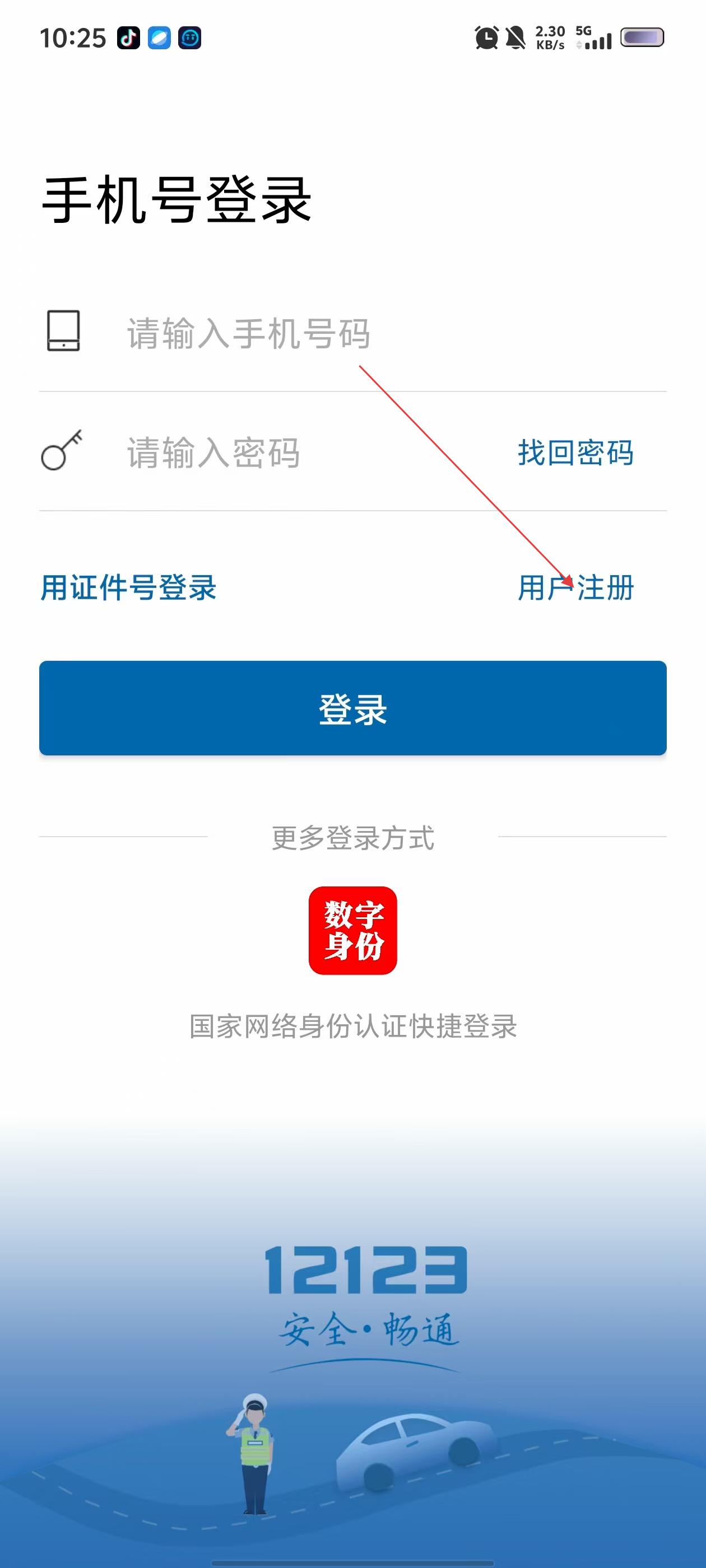The height and width of the screenshot is (1568, 706).
Task: Open 找回密码 to recover password
Action: click(575, 453)
